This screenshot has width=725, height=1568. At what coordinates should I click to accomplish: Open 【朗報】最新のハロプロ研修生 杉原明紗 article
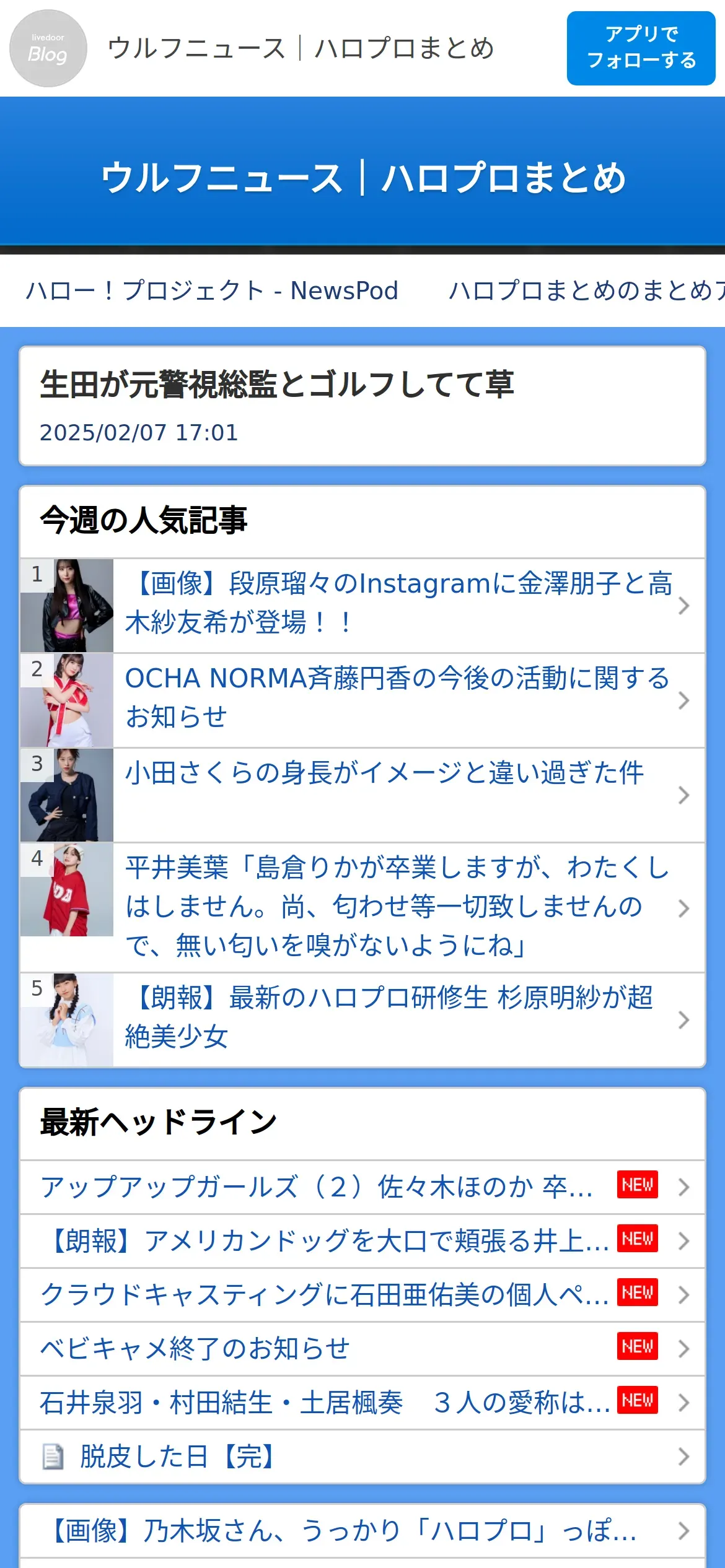tap(362, 1019)
